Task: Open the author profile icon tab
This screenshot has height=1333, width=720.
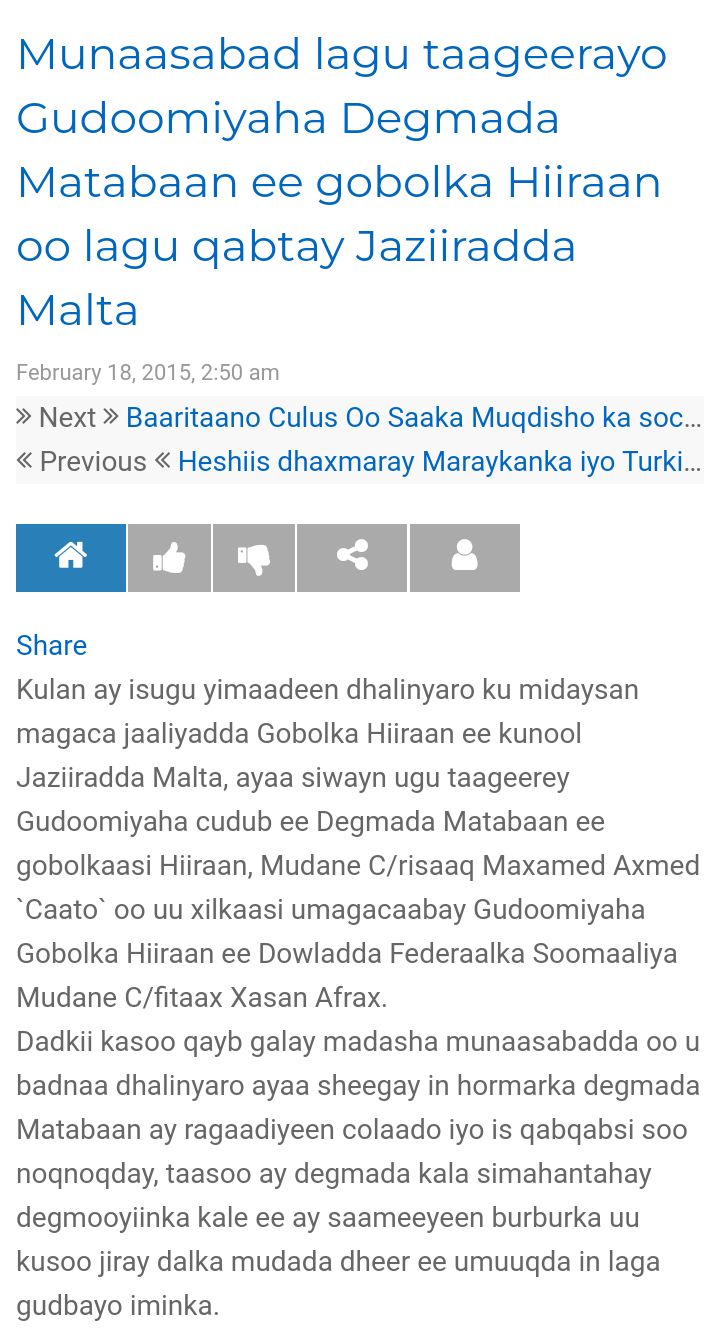Action: pos(465,558)
